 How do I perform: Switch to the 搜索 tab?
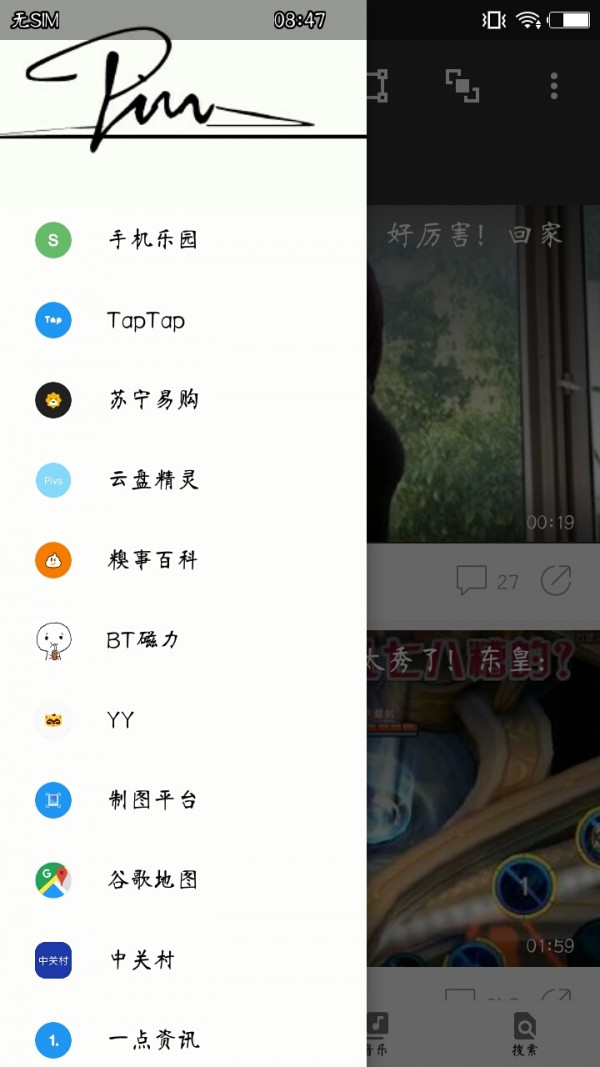[x=524, y=1034]
